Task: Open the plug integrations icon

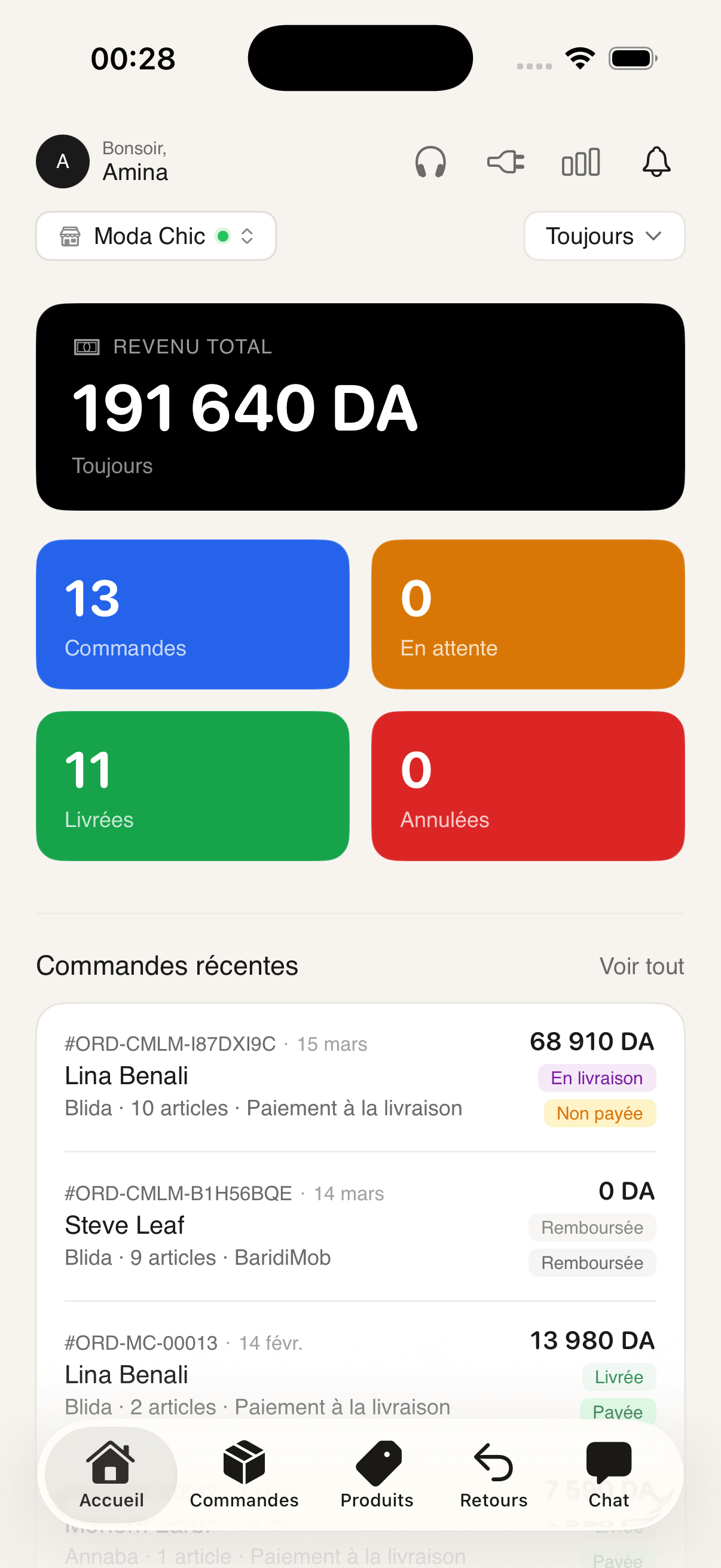Action: 505,161
